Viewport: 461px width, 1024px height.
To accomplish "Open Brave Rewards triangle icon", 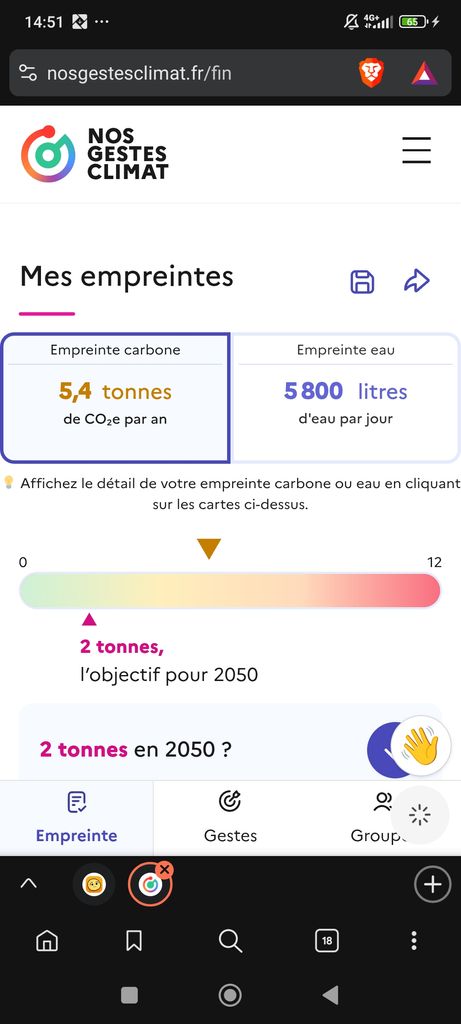I will [424, 74].
